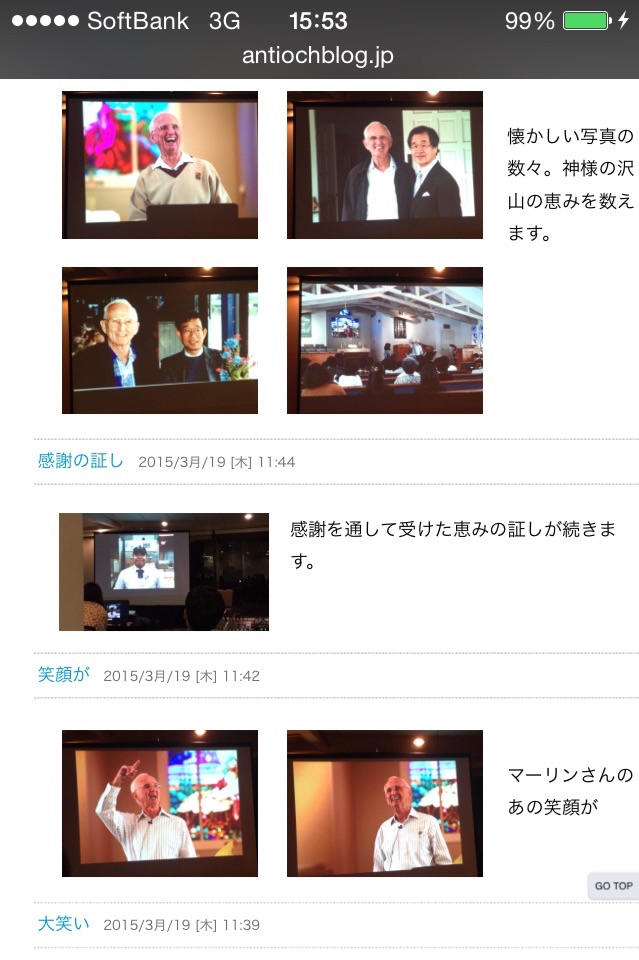Open the 大笑い post title link
Screen dimensions: 639x960
pyautogui.click(x=64, y=924)
